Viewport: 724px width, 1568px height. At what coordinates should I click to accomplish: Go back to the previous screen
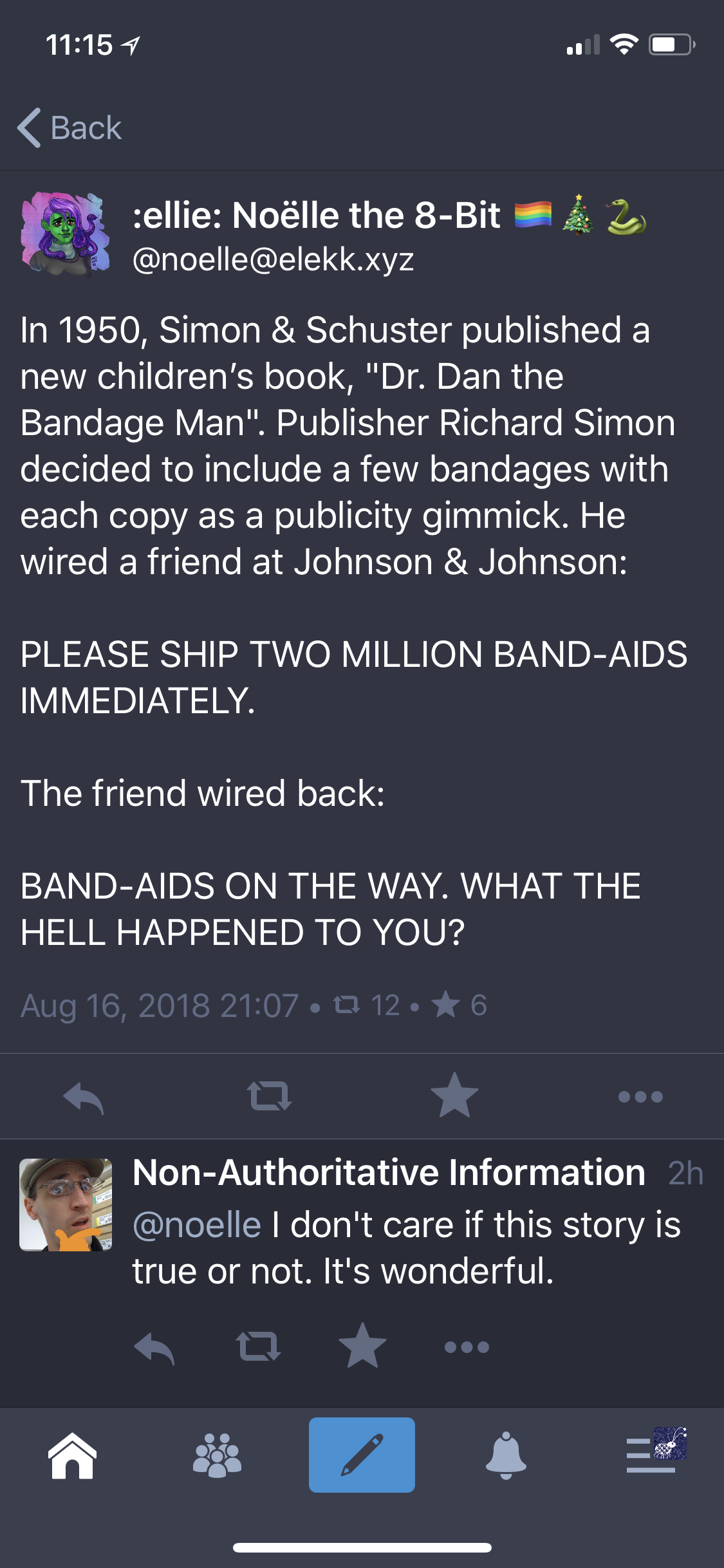click(70, 127)
